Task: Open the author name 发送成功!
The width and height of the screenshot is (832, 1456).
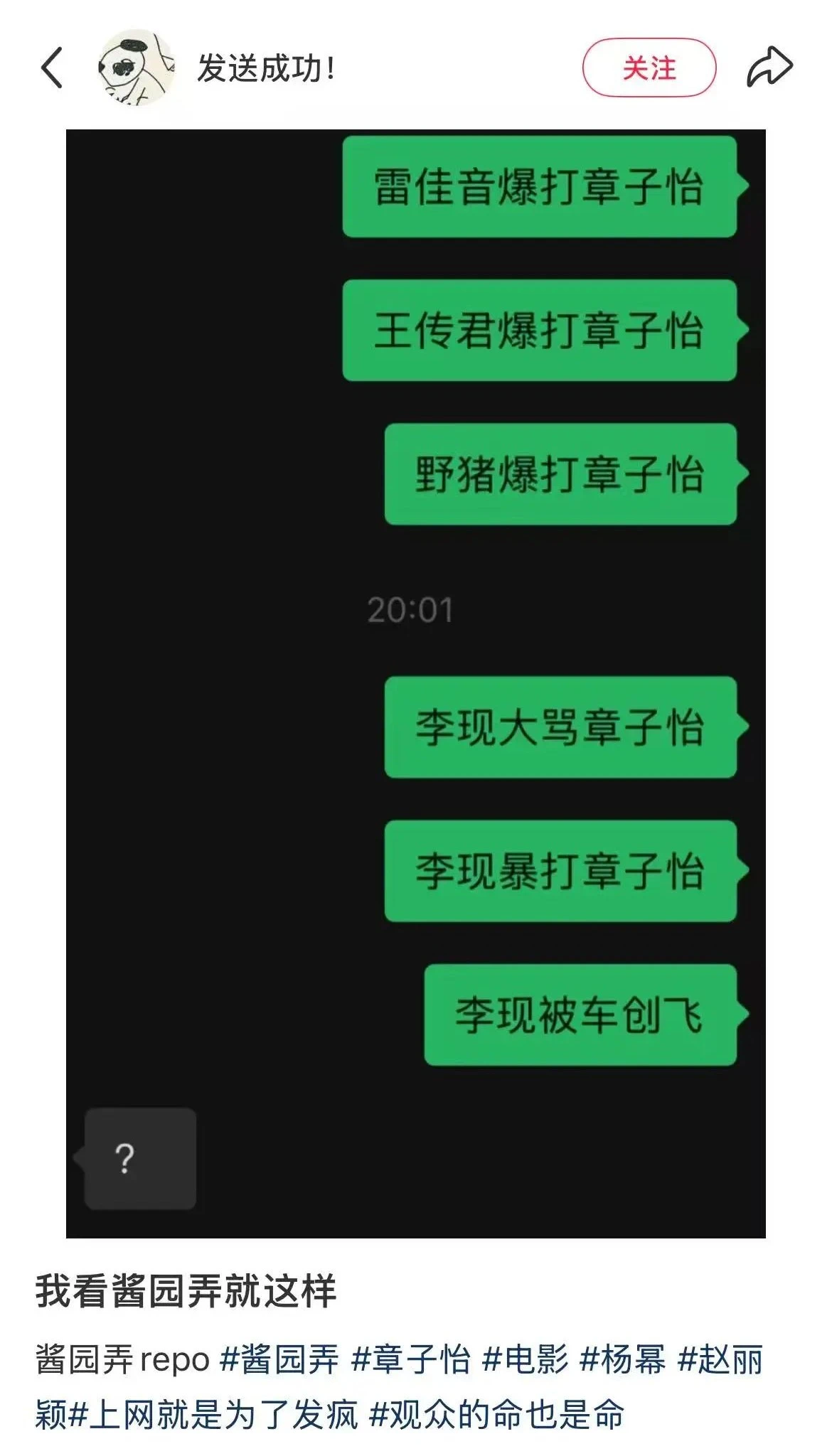Action: (266, 68)
